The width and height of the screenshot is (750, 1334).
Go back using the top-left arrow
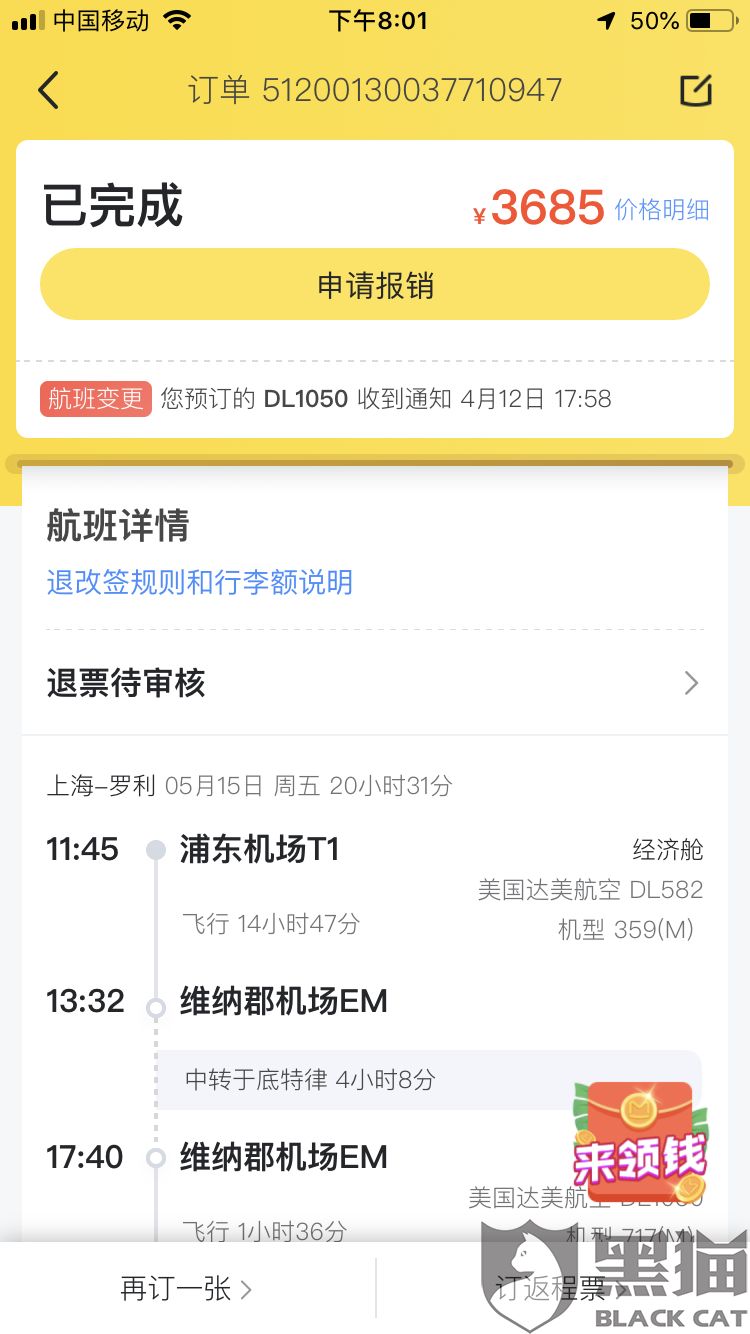click(48, 91)
